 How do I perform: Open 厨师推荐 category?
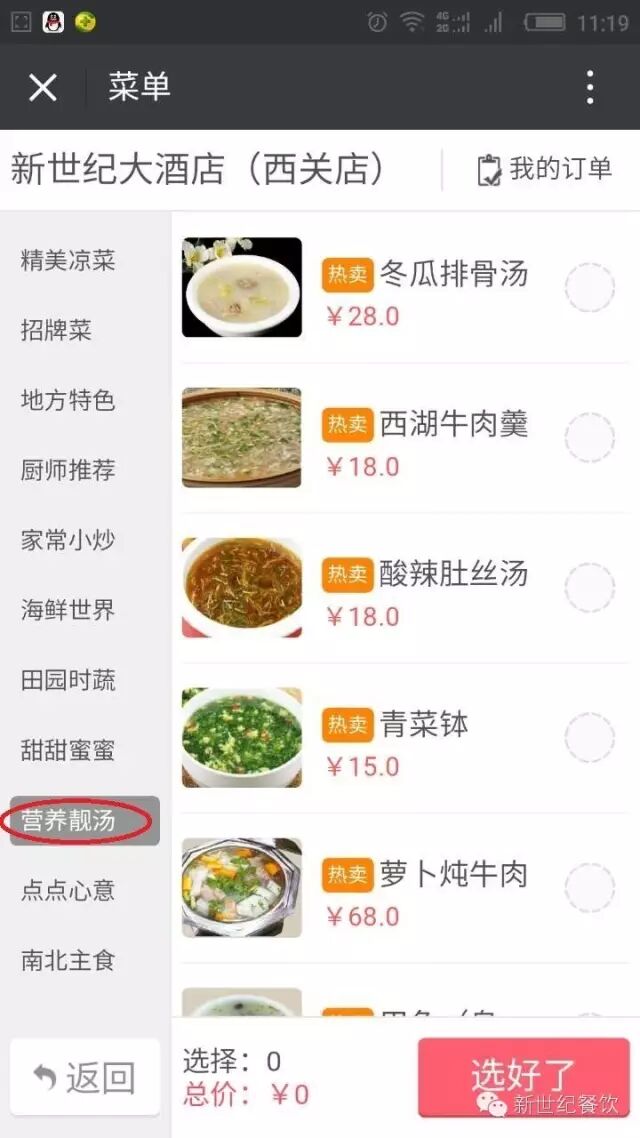pos(68,471)
